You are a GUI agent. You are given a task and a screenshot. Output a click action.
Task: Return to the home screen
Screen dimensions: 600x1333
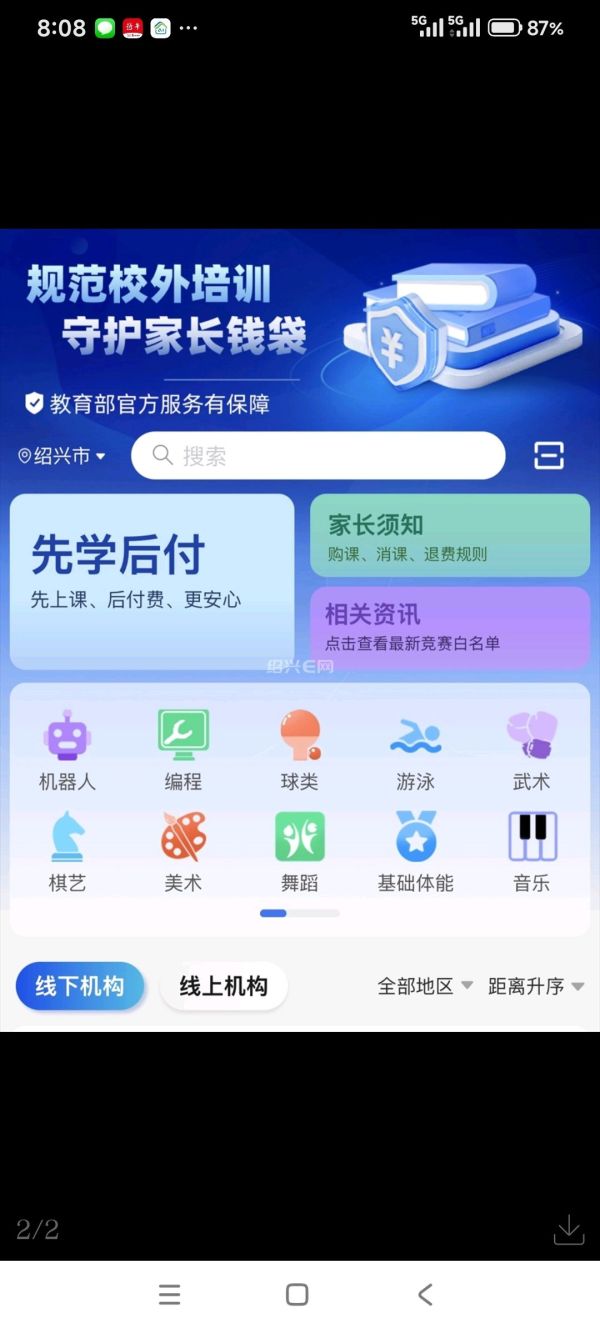pos(297,1295)
